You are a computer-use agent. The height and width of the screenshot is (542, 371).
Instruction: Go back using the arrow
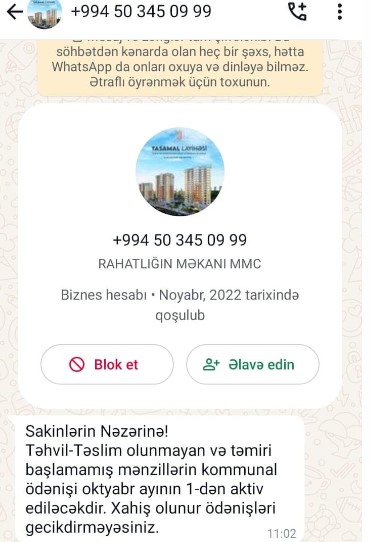(x=15, y=12)
